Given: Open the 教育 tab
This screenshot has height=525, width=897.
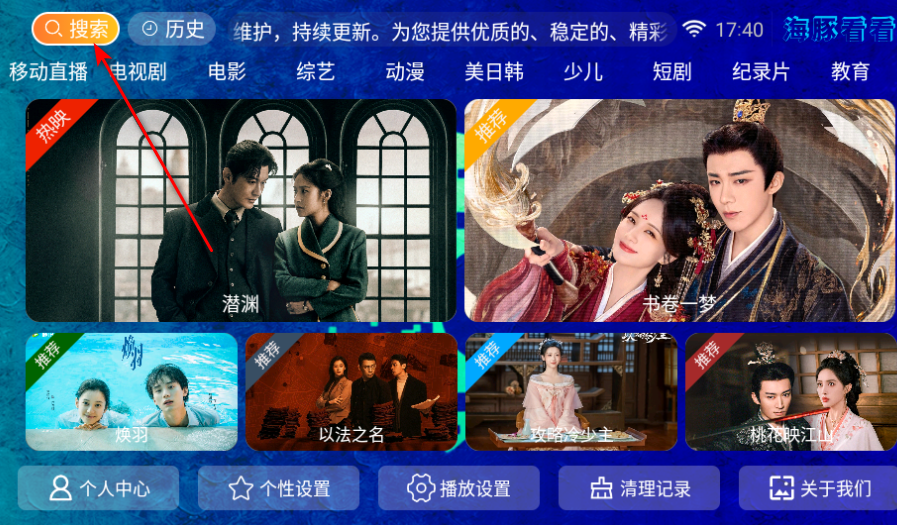Looking at the screenshot, I should click(850, 72).
